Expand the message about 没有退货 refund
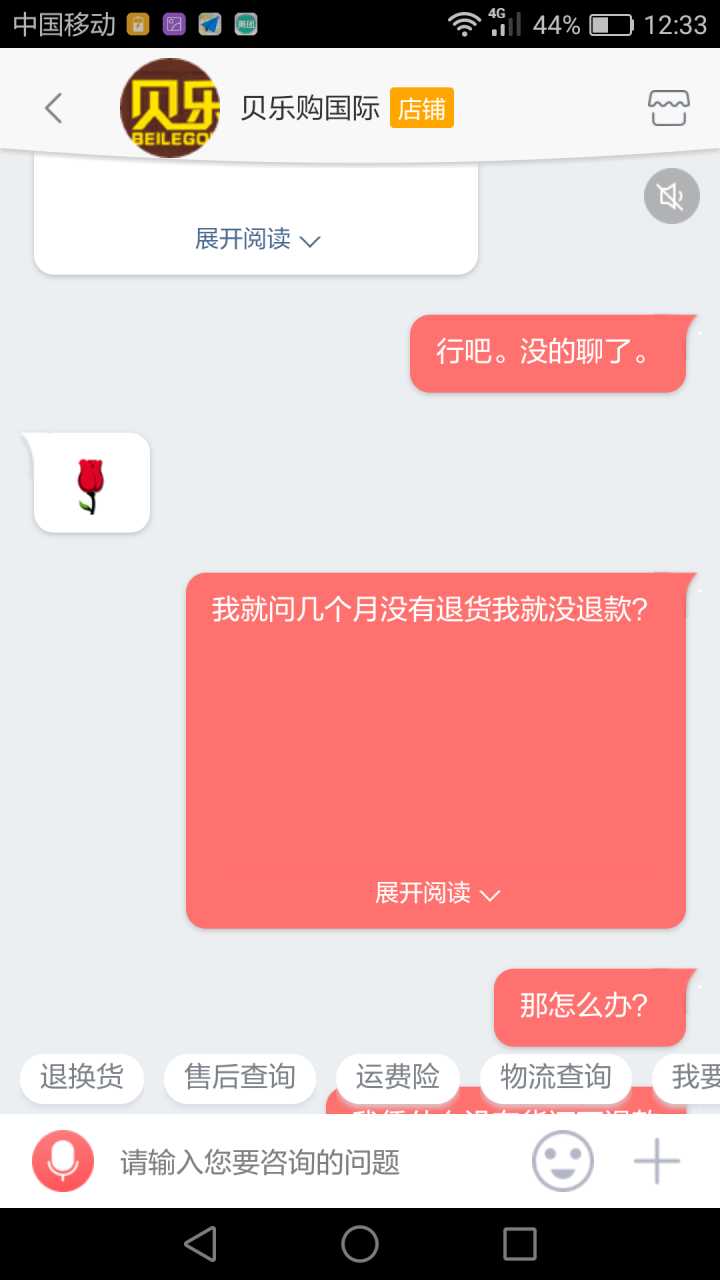 point(436,893)
